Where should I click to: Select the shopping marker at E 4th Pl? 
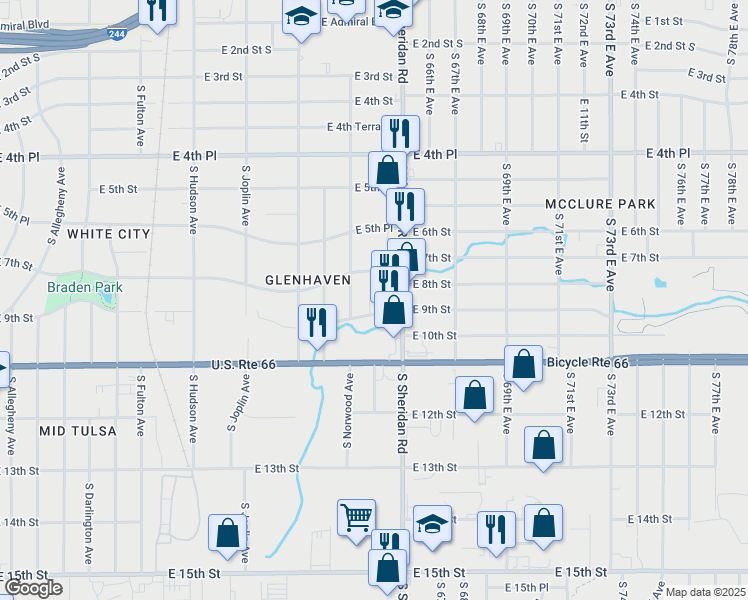click(387, 170)
